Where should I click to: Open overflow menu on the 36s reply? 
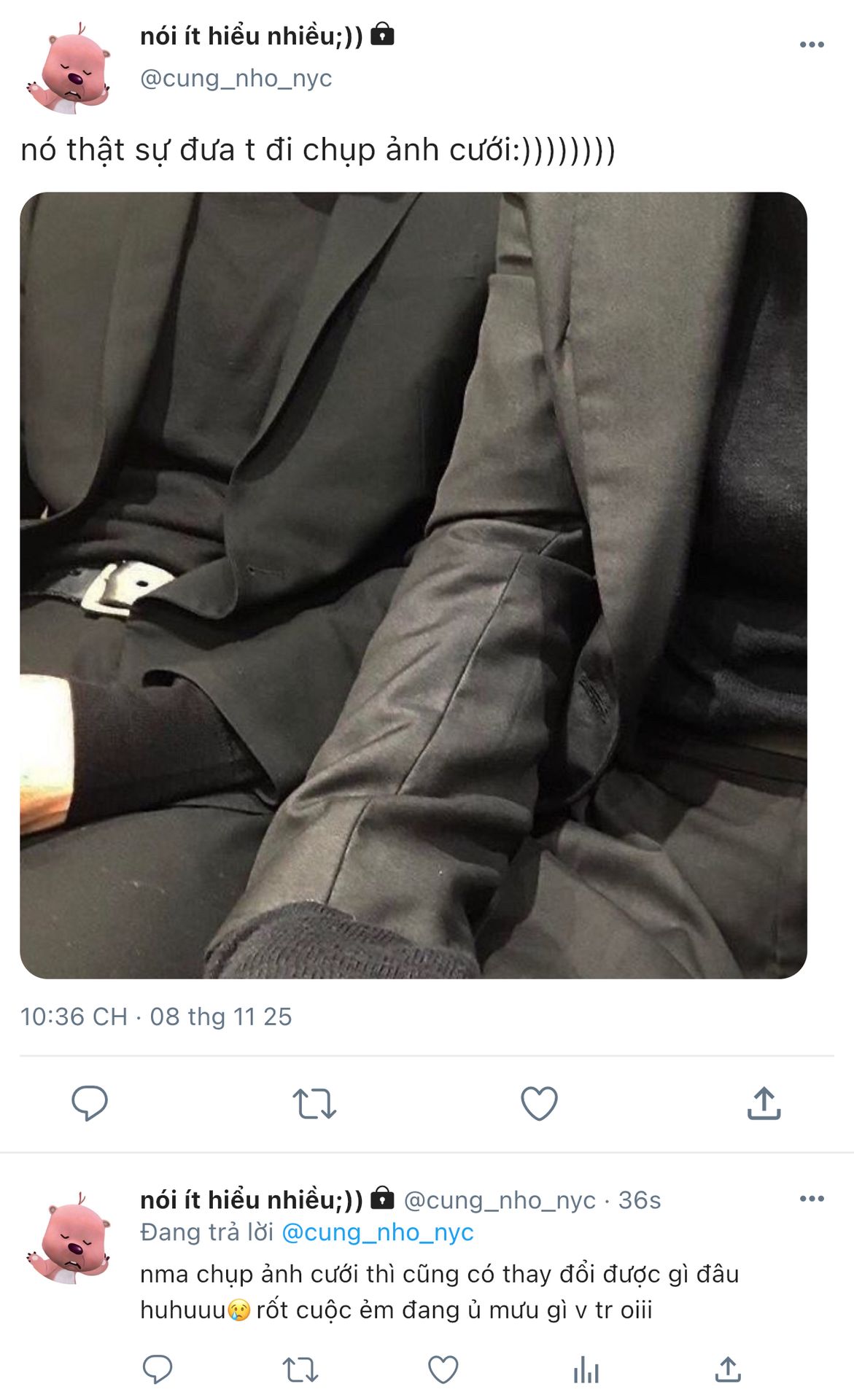click(811, 1199)
